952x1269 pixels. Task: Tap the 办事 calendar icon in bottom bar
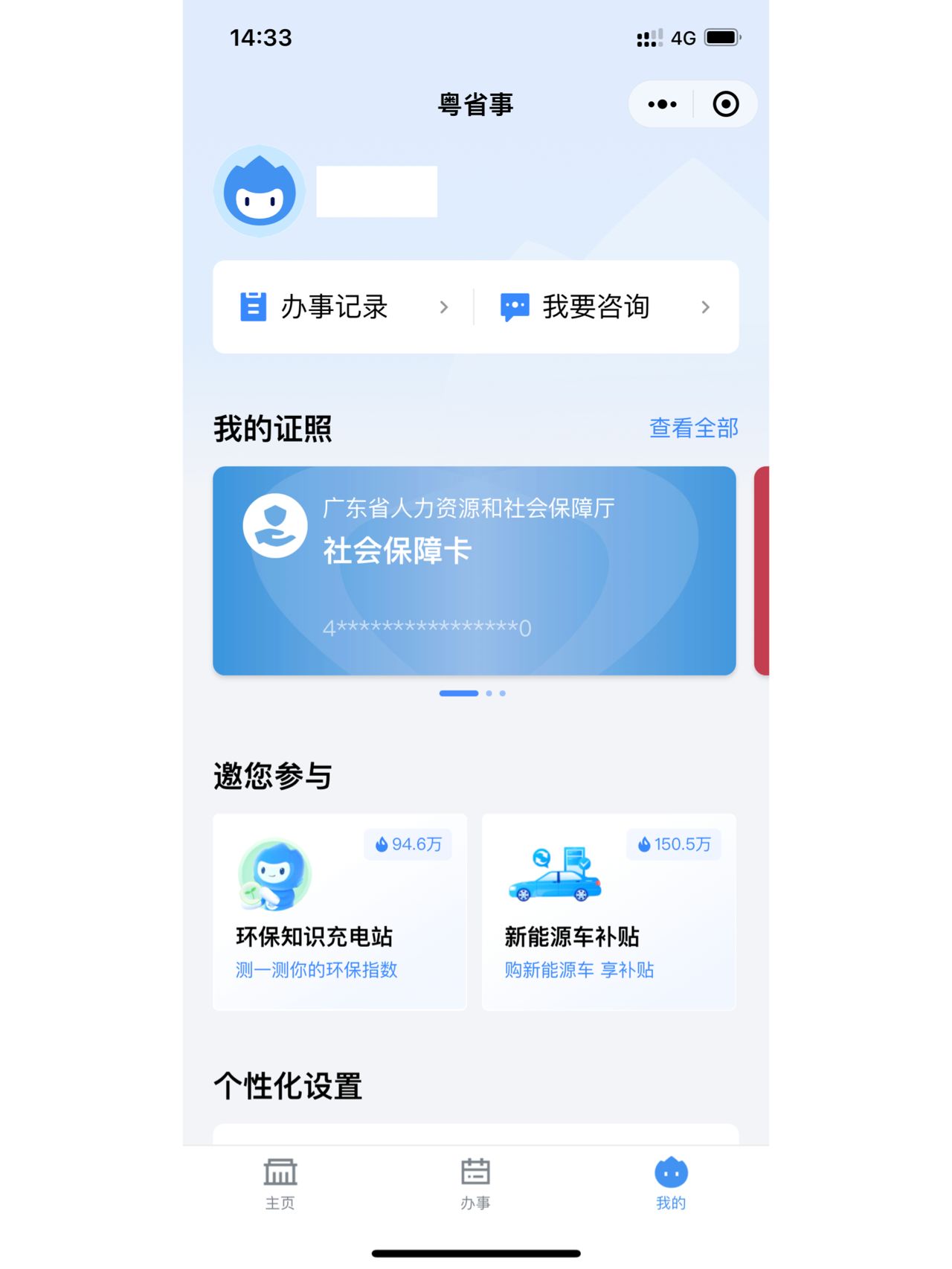click(476, 1172)
